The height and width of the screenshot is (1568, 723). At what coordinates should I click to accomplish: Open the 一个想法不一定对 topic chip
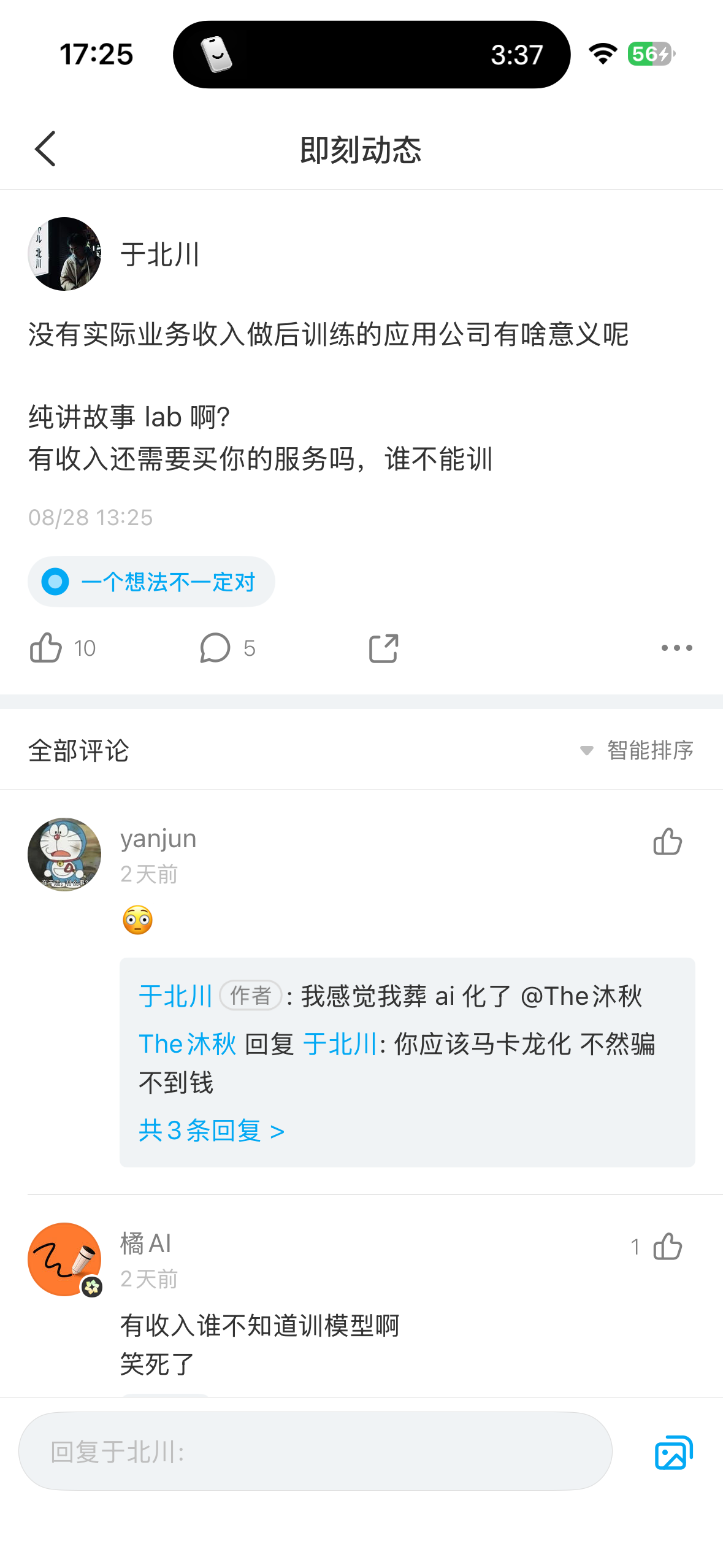point(151,582)
